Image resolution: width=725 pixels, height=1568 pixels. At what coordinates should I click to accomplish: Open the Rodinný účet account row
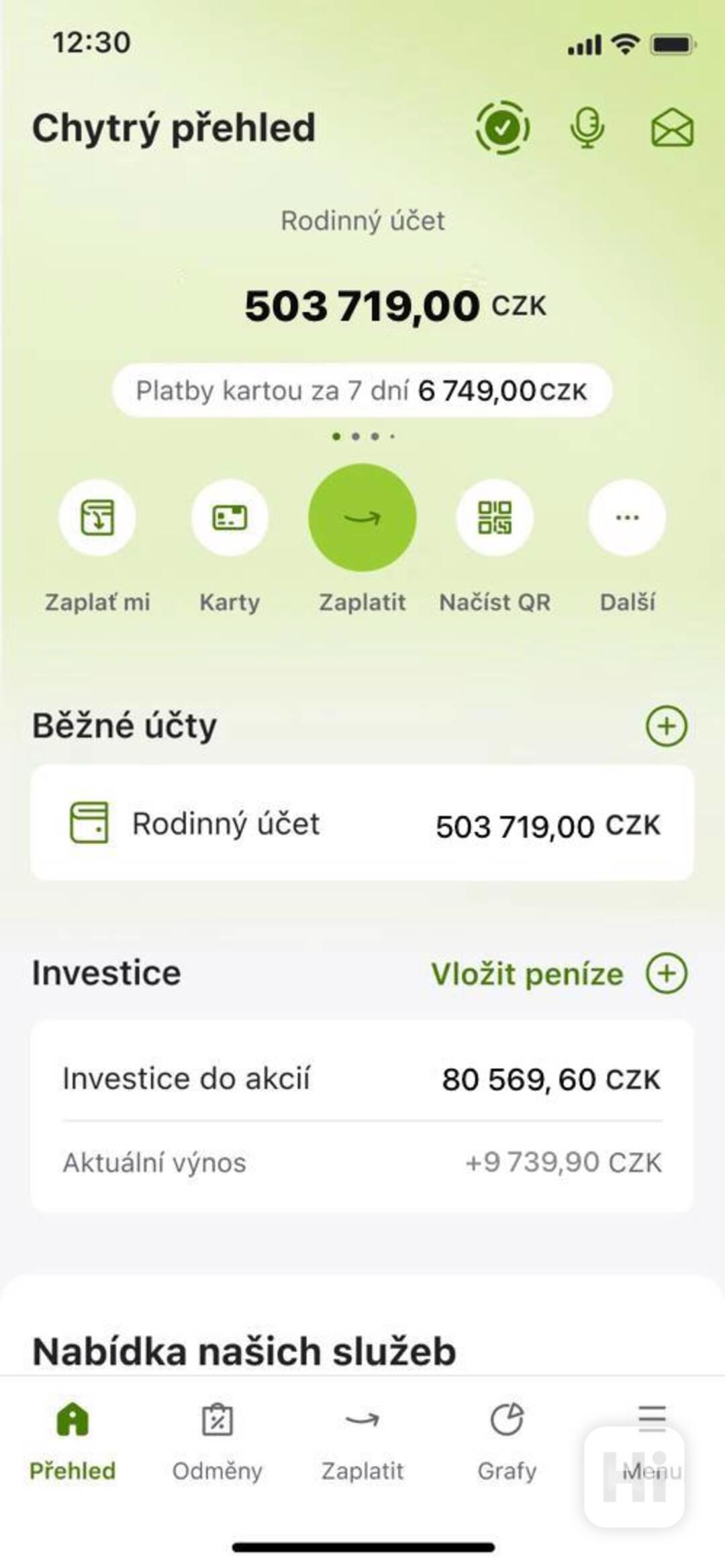click(x=362, y=824)
